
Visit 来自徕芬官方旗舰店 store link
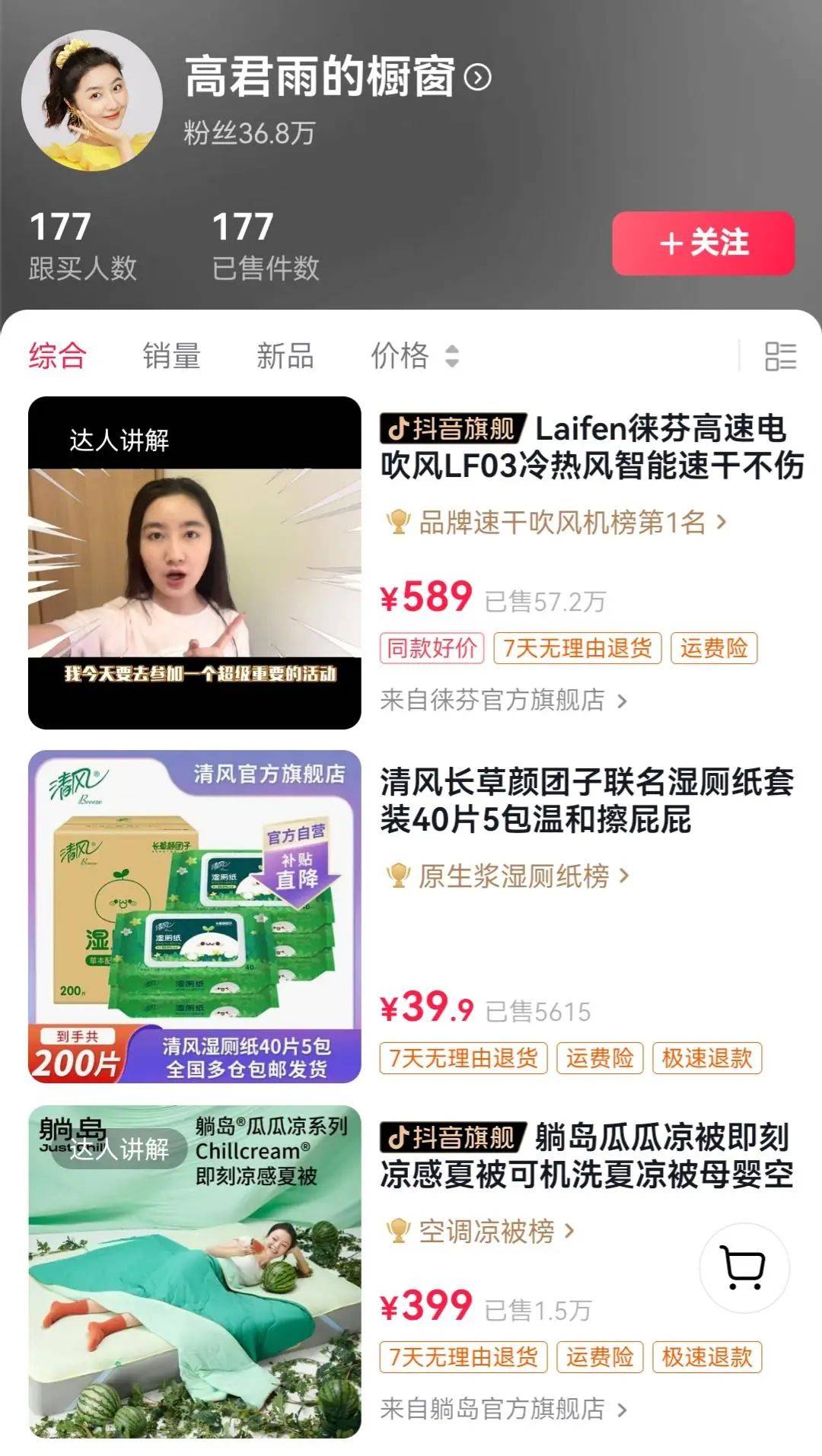(504, 700)
